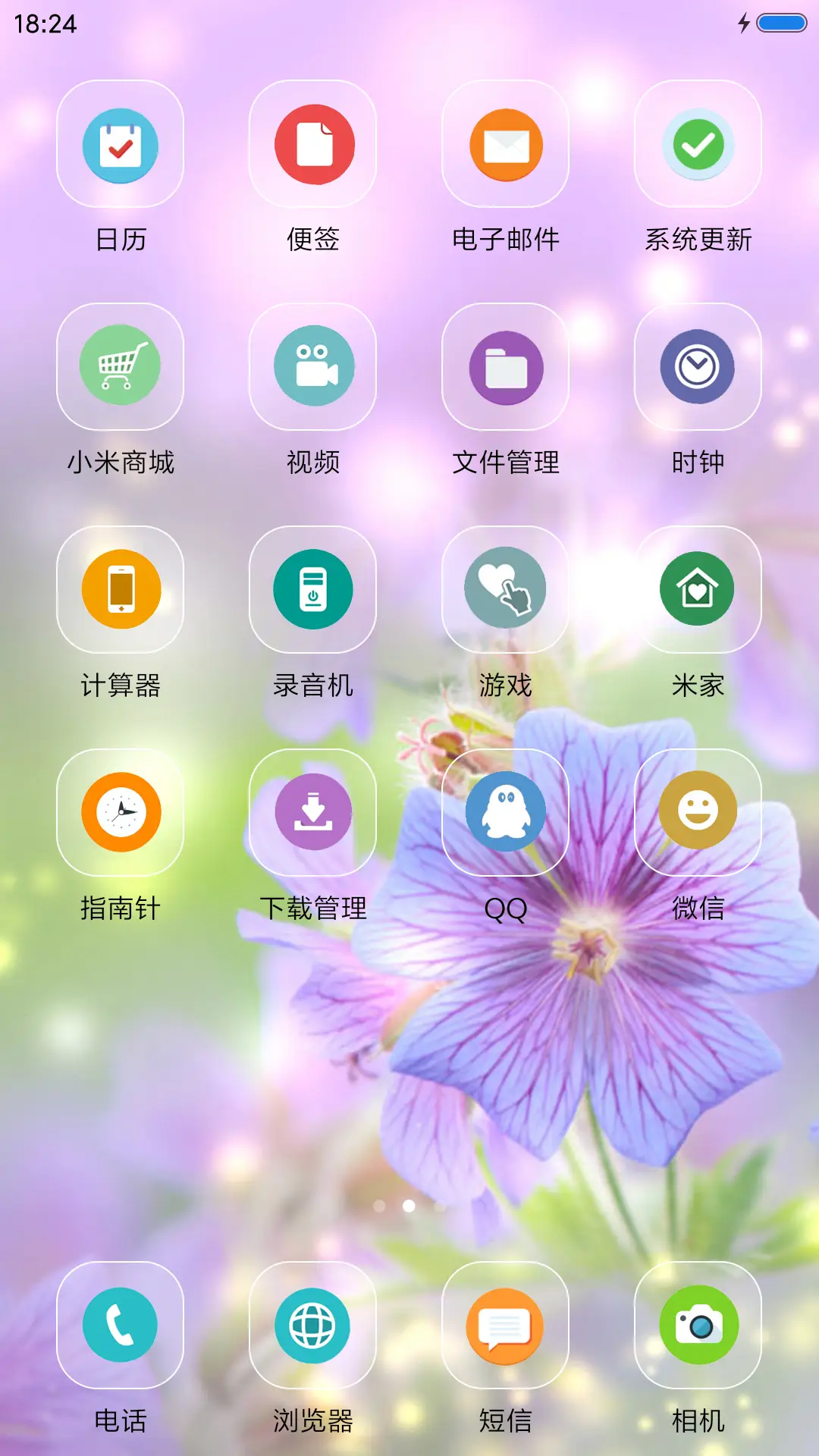The height and width of the screenshot is (1456, 819).
Task: Open the Compass (指南针) app
Action: [x=121, y=810]
